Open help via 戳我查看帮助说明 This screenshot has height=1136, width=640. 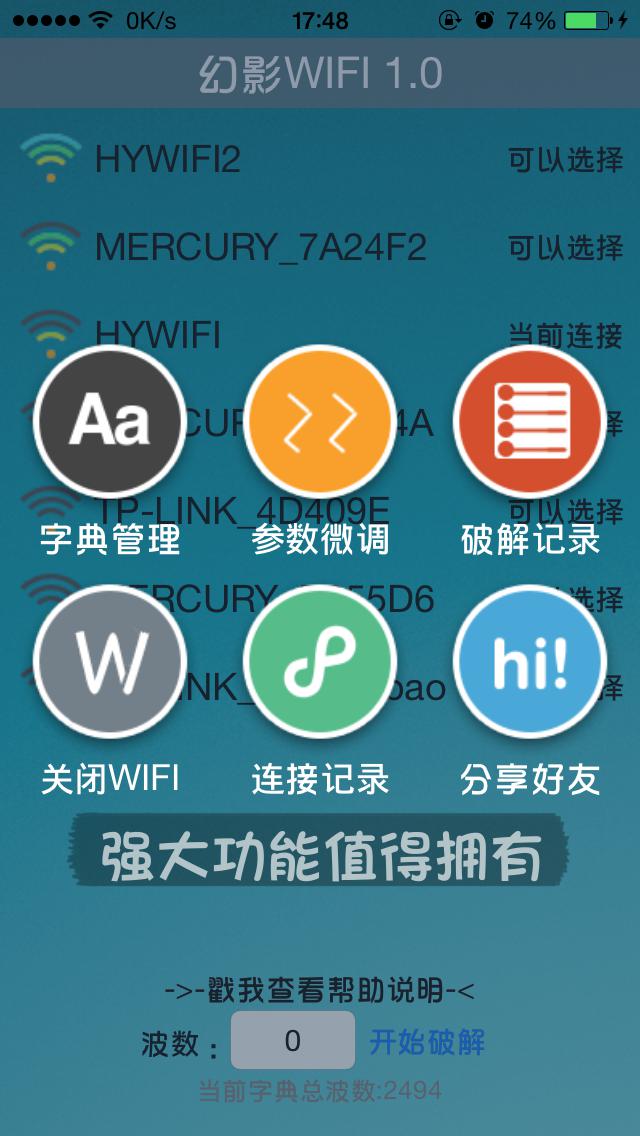(320, 991)
